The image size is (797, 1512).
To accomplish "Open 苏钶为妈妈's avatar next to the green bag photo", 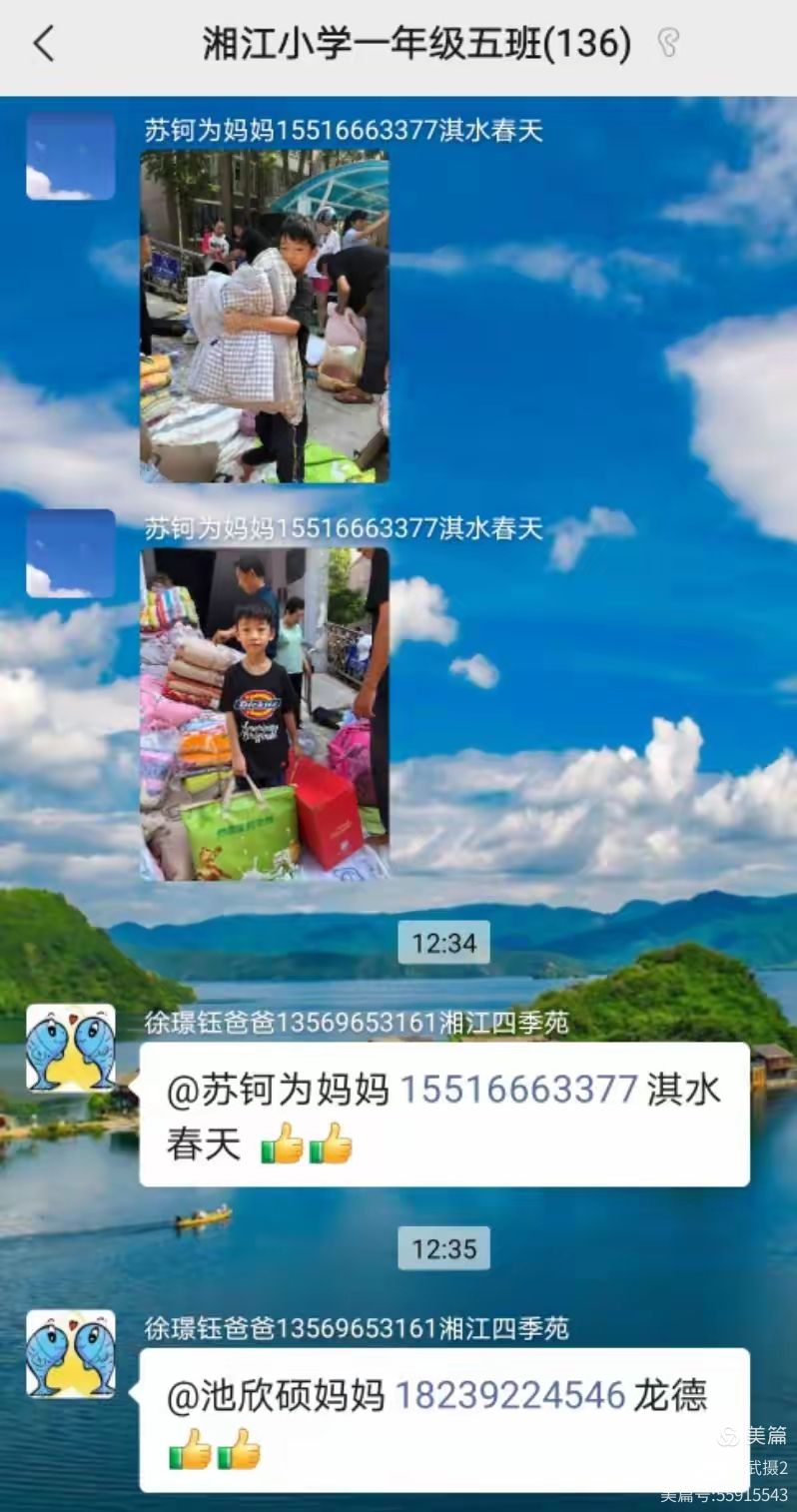I will pyautogui.click(x=70, y=553).
